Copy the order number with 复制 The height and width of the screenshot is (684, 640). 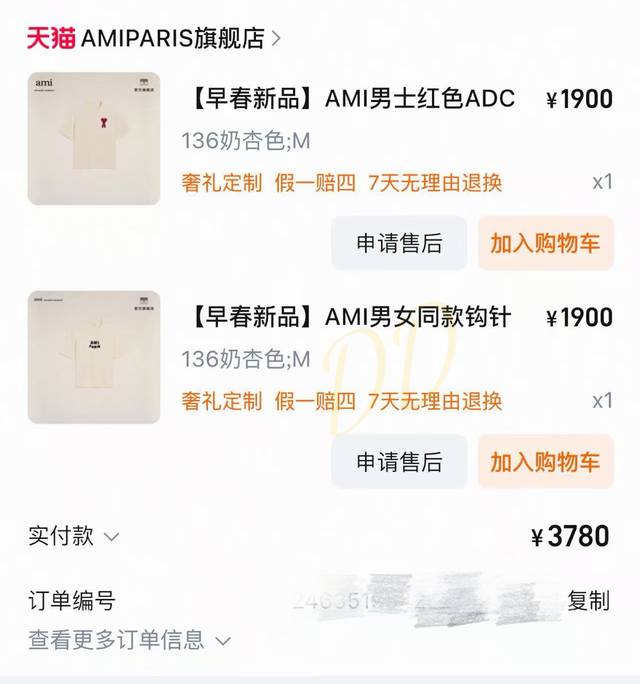point(588,600)
